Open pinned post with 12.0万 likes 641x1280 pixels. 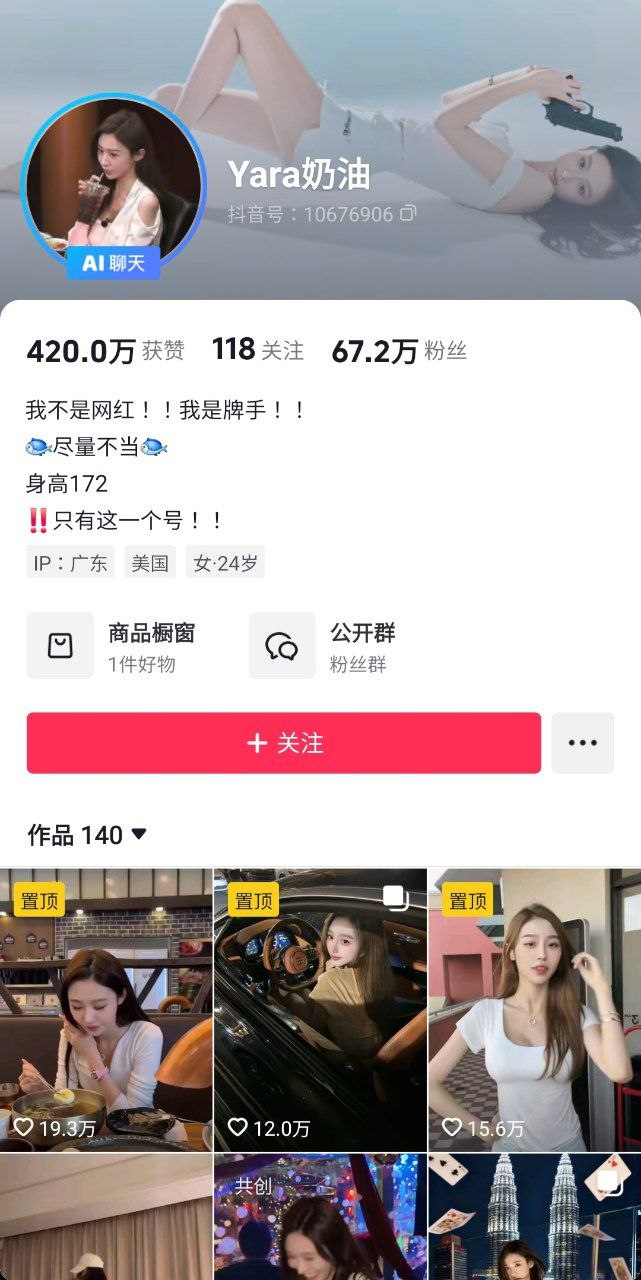(320, 1010)
